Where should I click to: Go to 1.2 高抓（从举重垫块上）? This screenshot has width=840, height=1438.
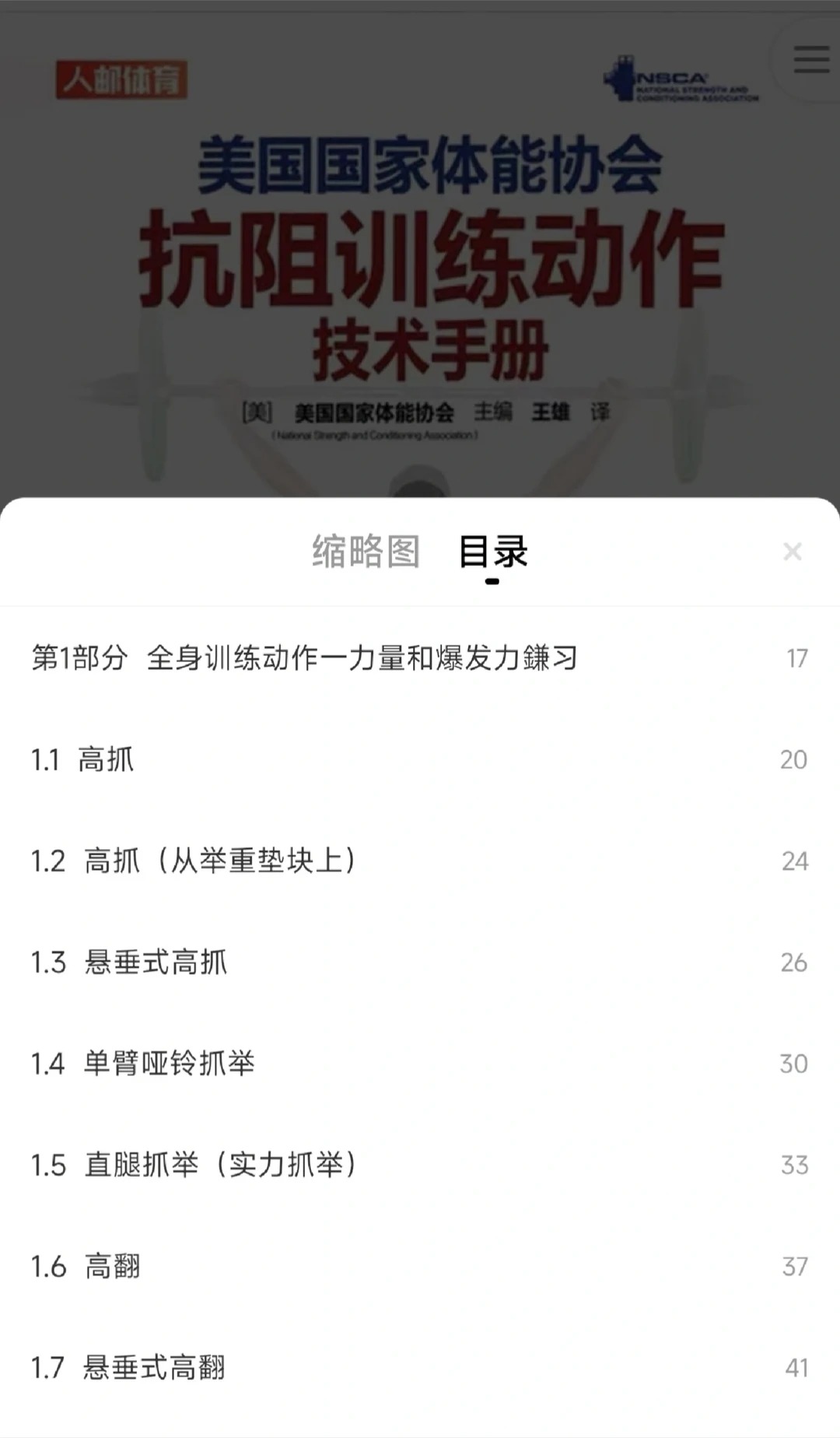[x=193, y=861]
